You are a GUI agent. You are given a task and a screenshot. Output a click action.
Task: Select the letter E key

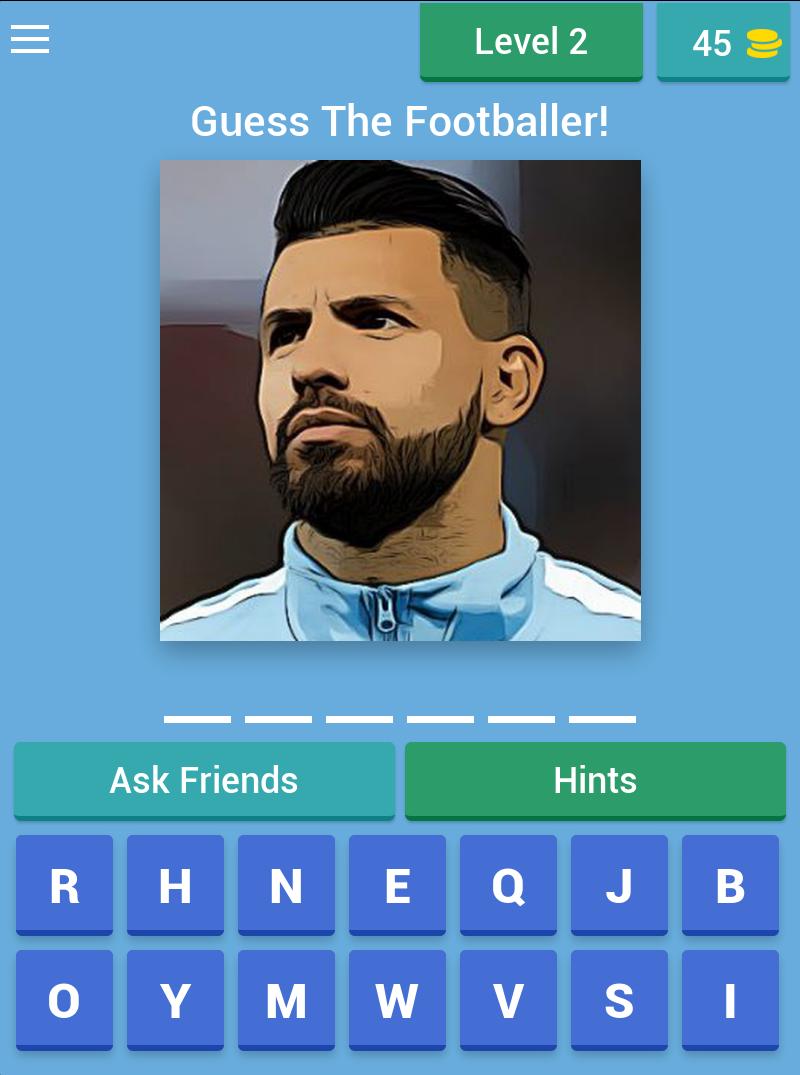[397, 886]
